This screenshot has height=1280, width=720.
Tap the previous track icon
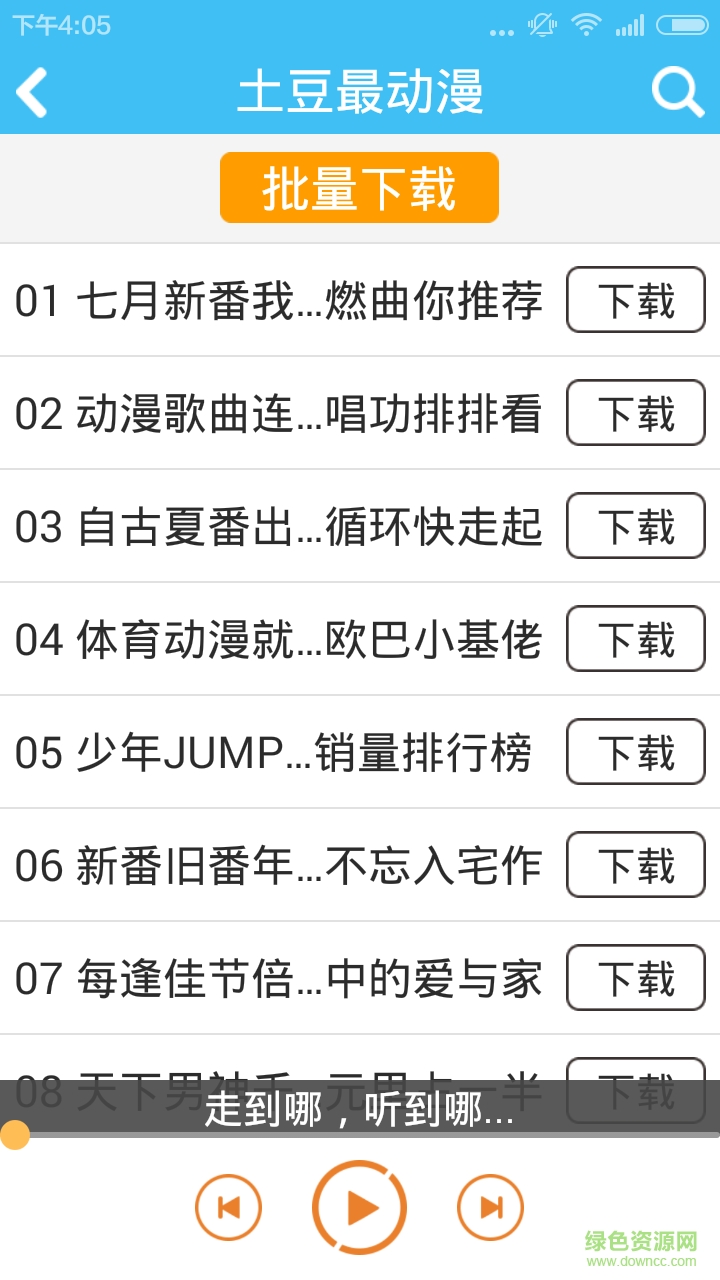tap(228, 1206)
